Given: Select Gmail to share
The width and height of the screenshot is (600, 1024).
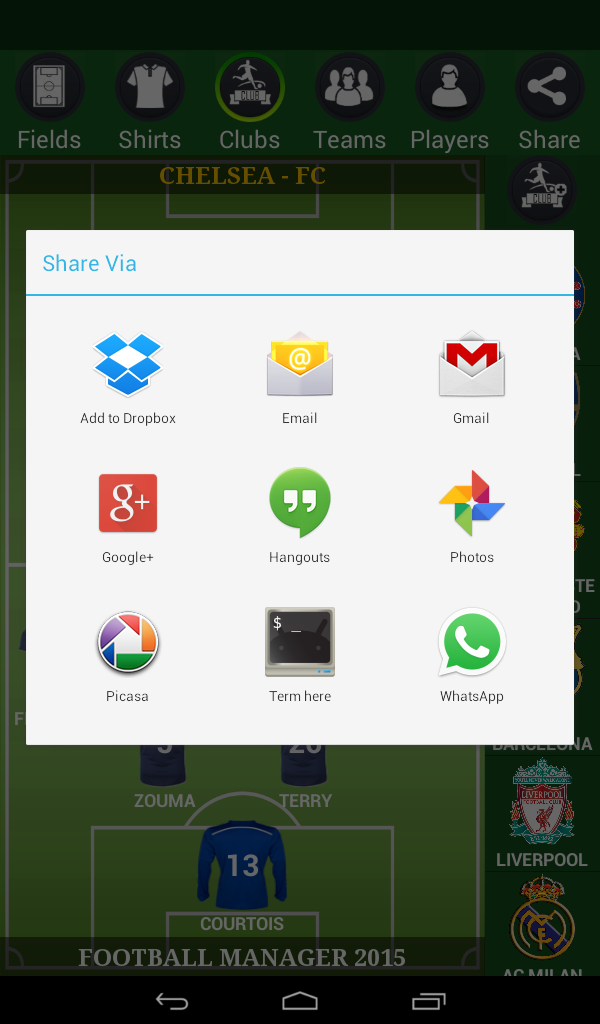Looking at the screenshot, I should pos(471,378).
